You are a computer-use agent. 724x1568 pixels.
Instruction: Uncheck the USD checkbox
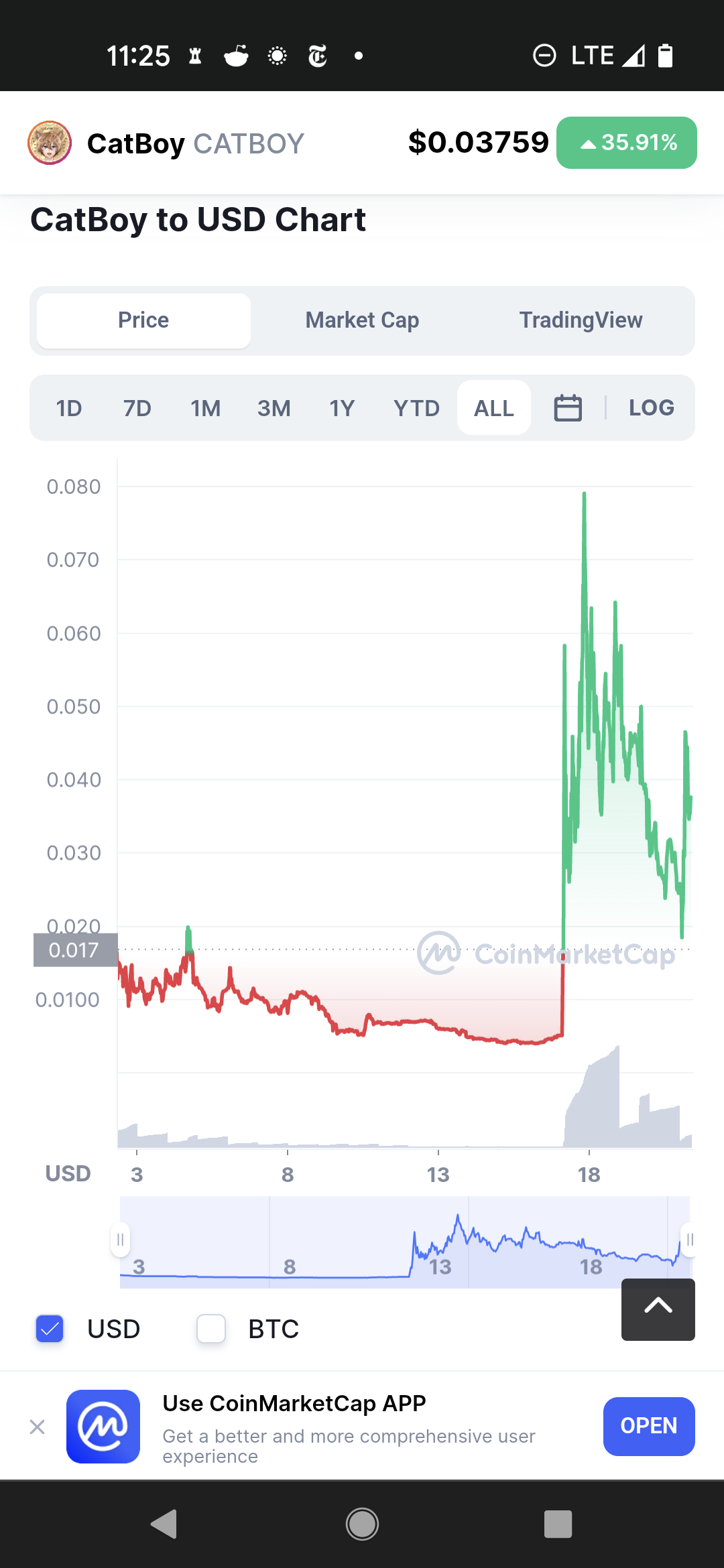pos(50,1329)
